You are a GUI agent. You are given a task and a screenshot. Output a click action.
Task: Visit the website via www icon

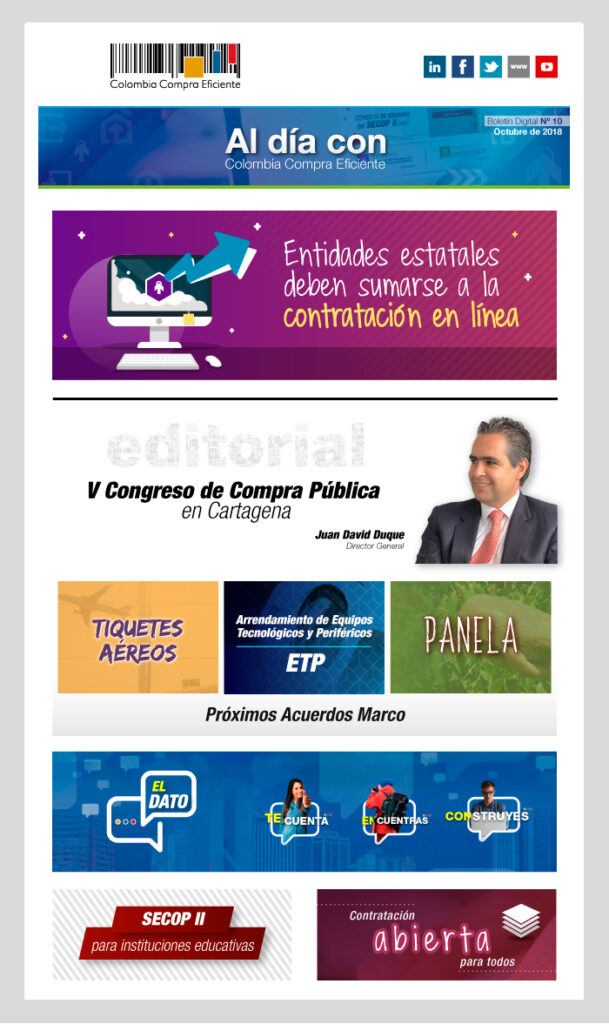tap(519, 67)
